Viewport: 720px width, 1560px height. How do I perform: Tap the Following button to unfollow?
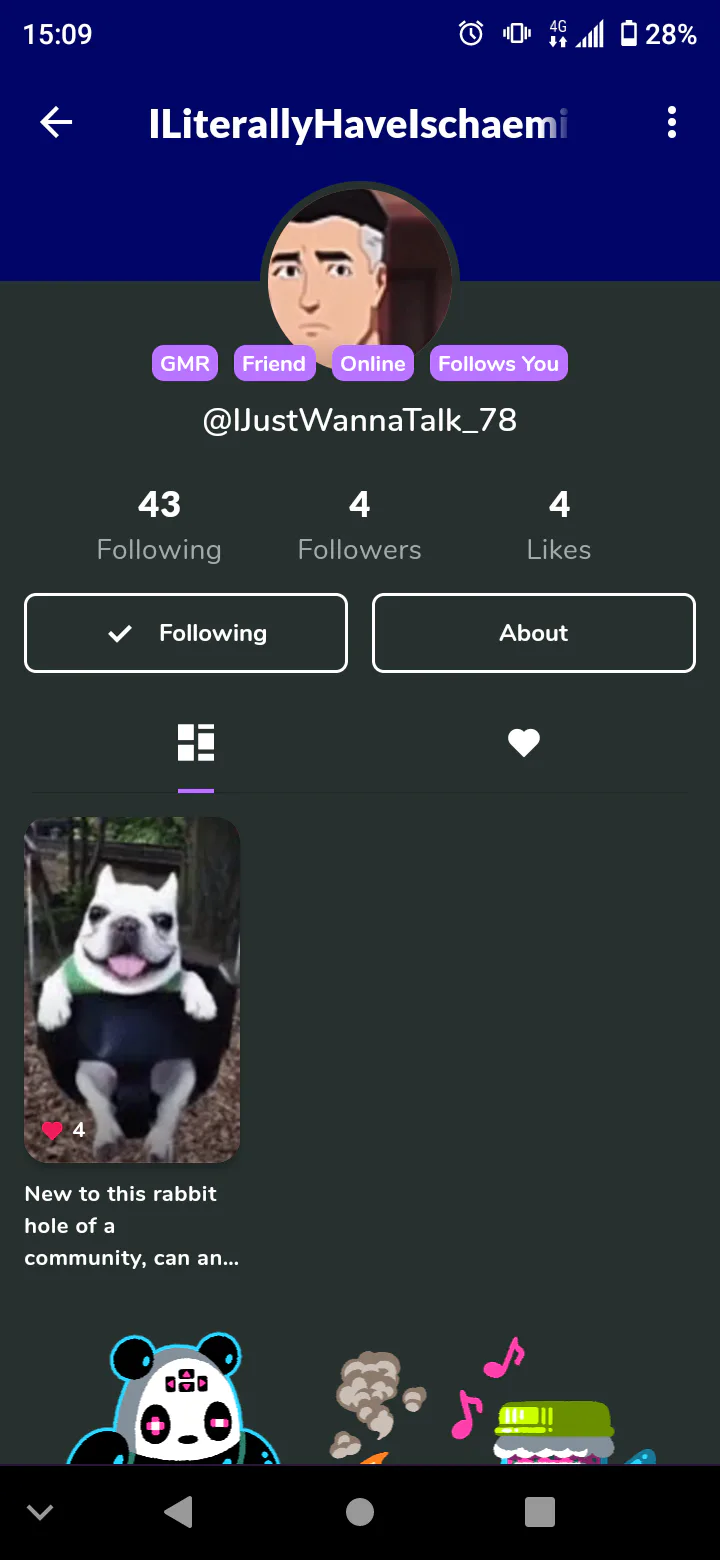(186, 633)
